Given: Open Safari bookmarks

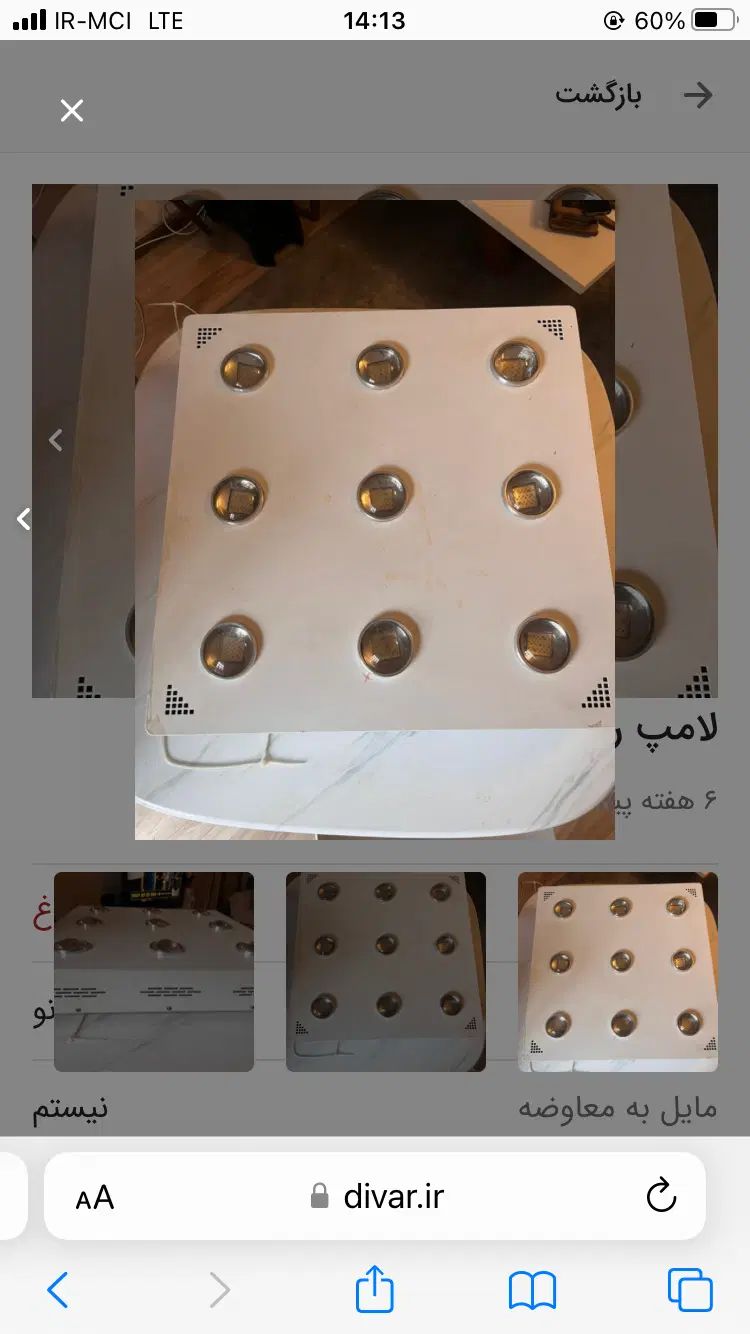Looking at the screenshot, I should (532, 1290).
